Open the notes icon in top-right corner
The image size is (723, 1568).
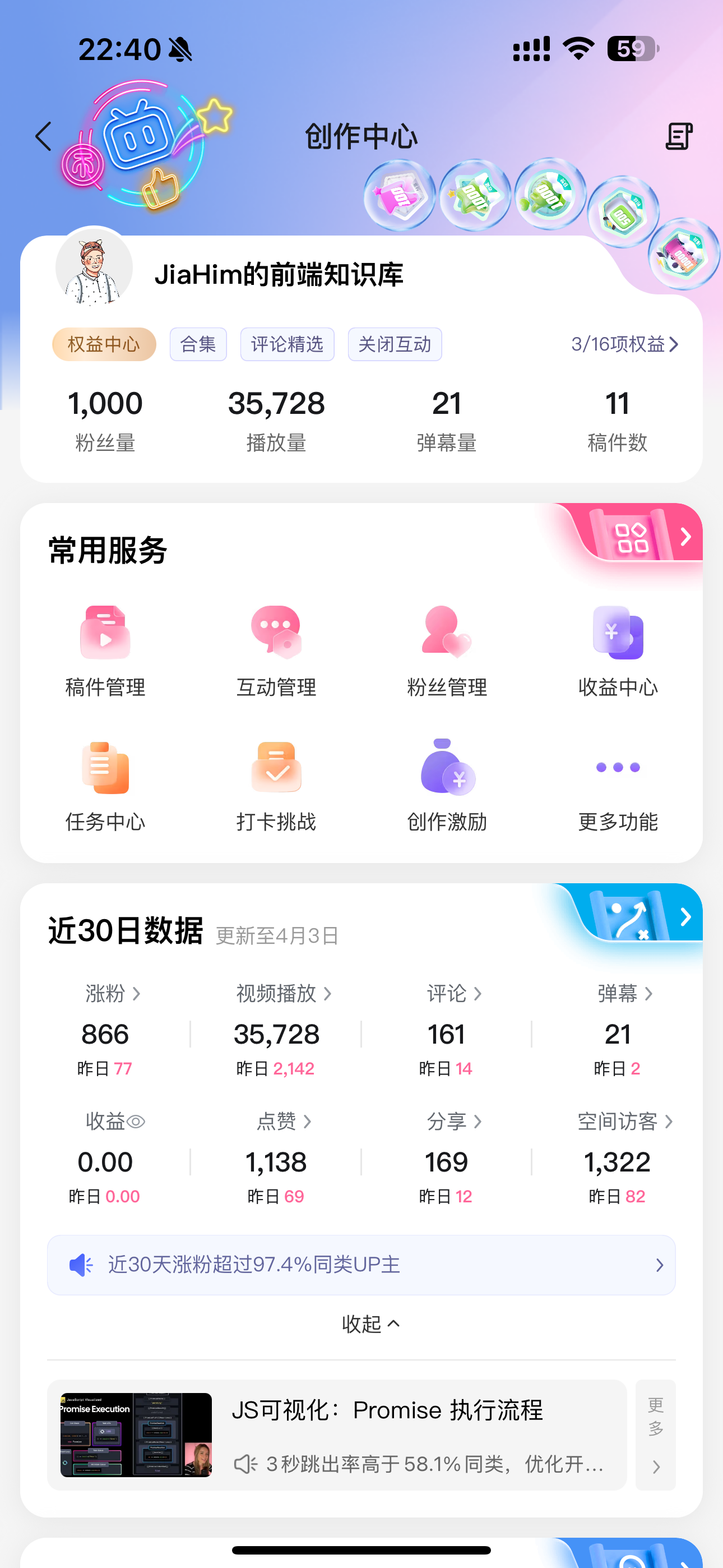pos(679,136)
